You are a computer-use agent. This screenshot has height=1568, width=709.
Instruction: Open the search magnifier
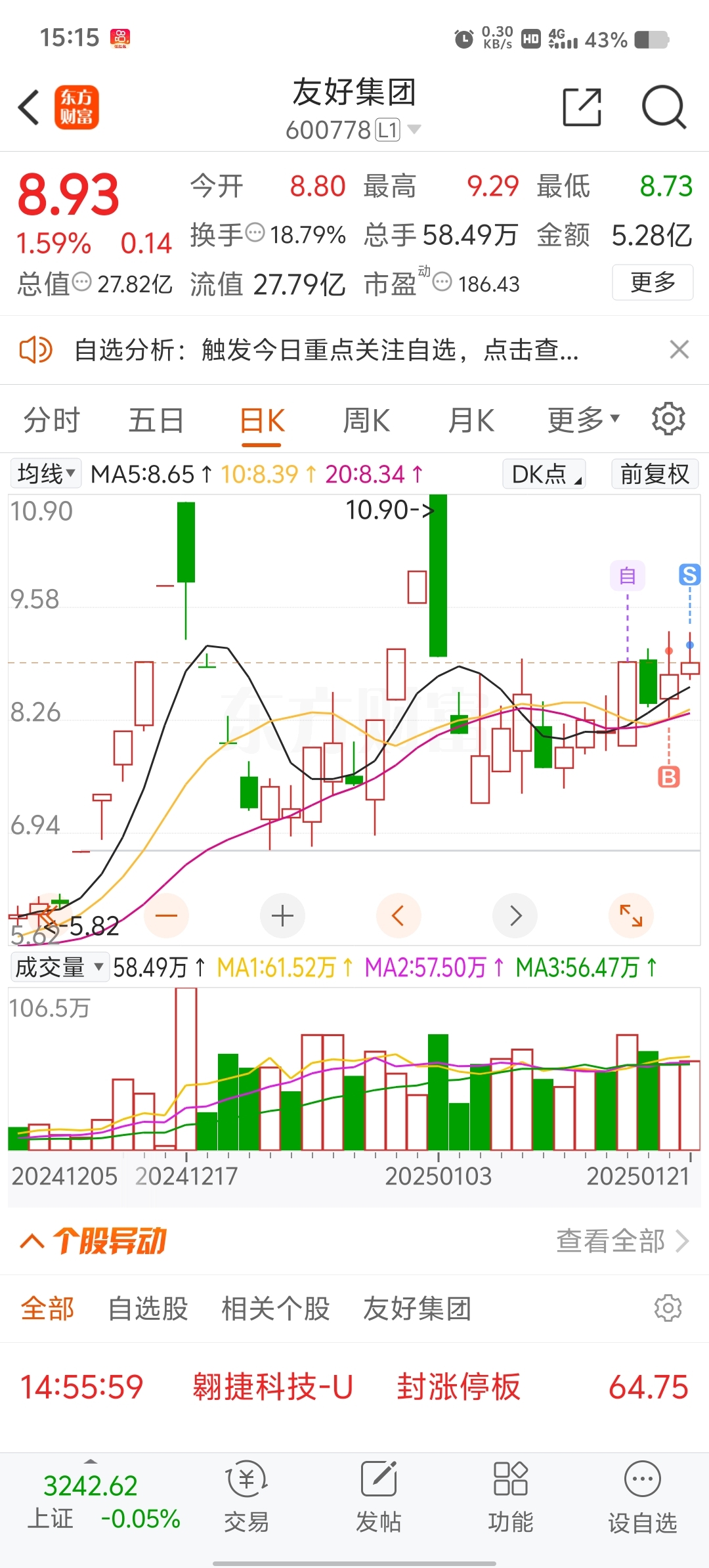pos(663,107)
